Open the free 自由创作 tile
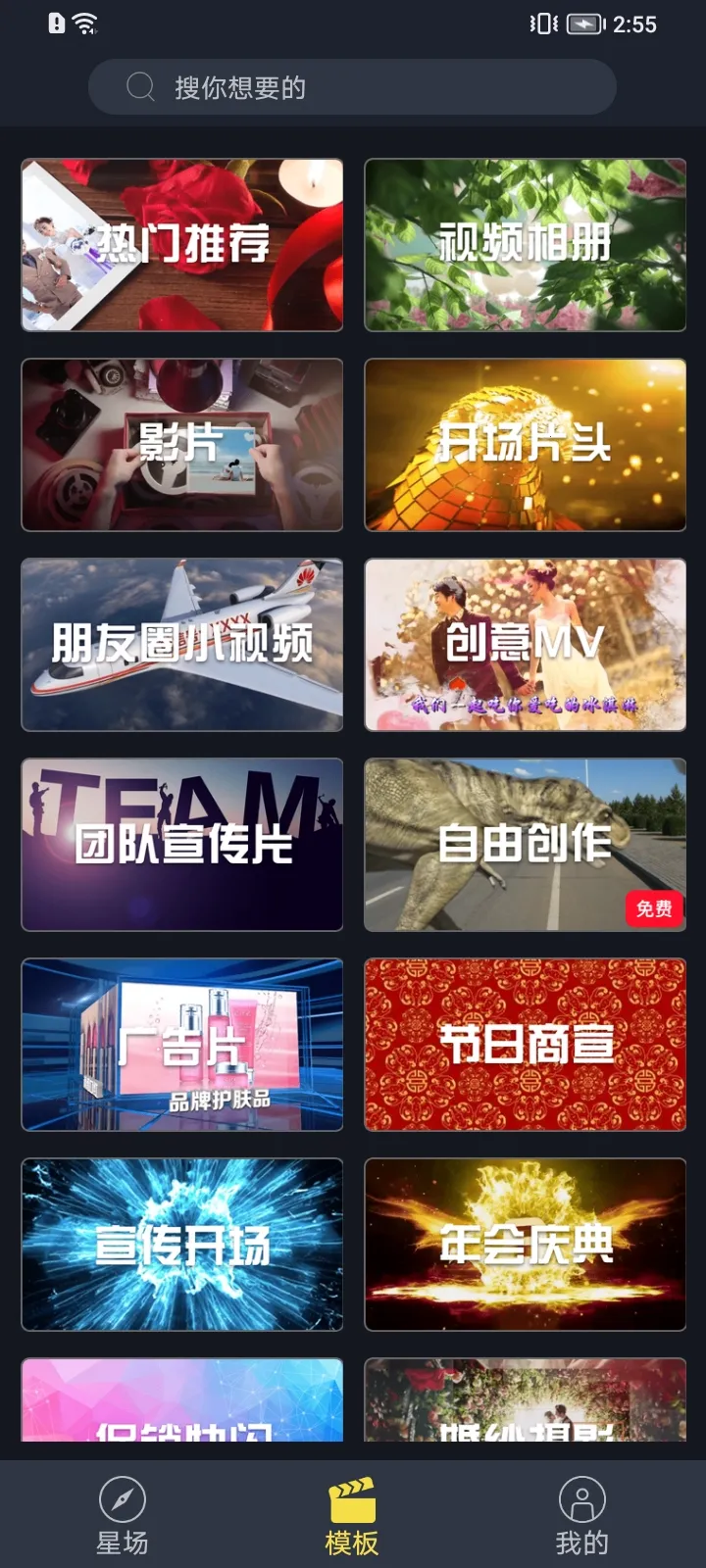 click(525, 845)
